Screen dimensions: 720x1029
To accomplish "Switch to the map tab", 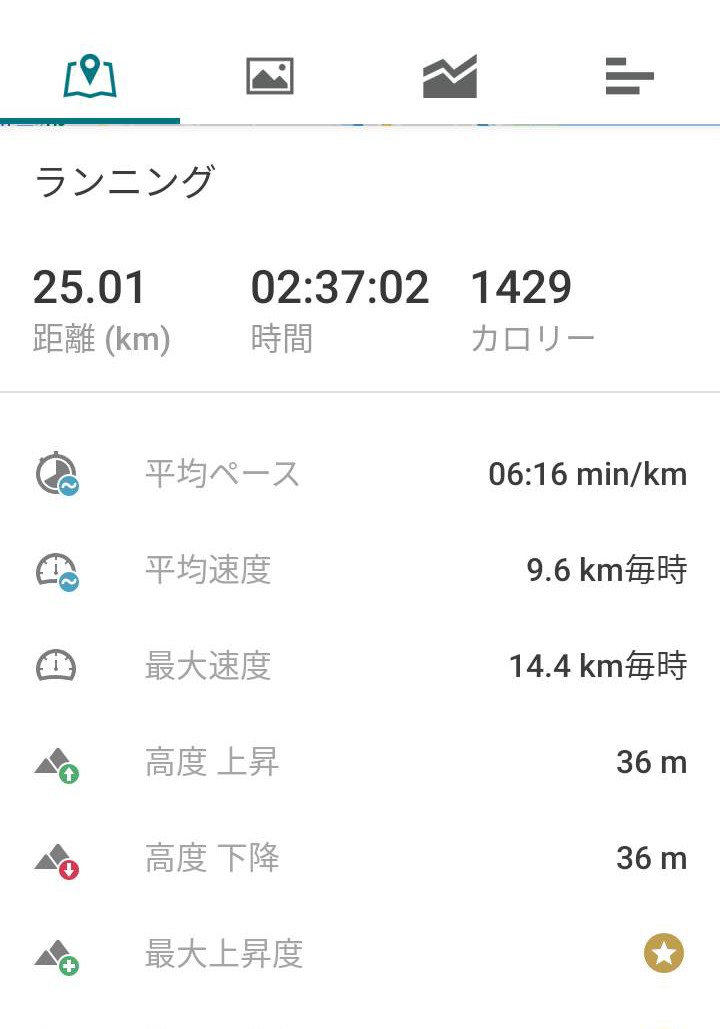I will (90, 77).
